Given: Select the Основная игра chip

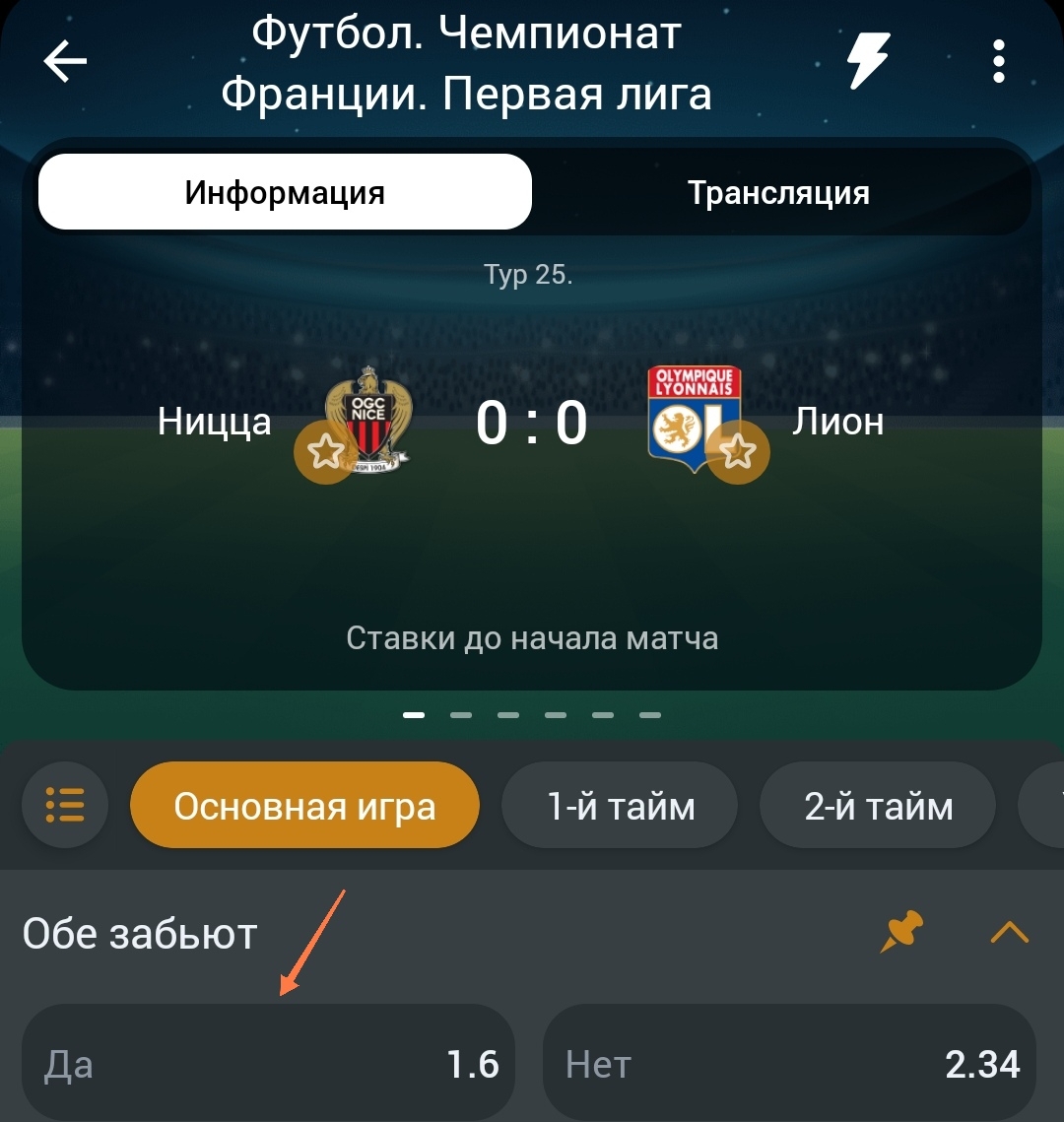Looking at the screenshot, I should pos(304,806).
